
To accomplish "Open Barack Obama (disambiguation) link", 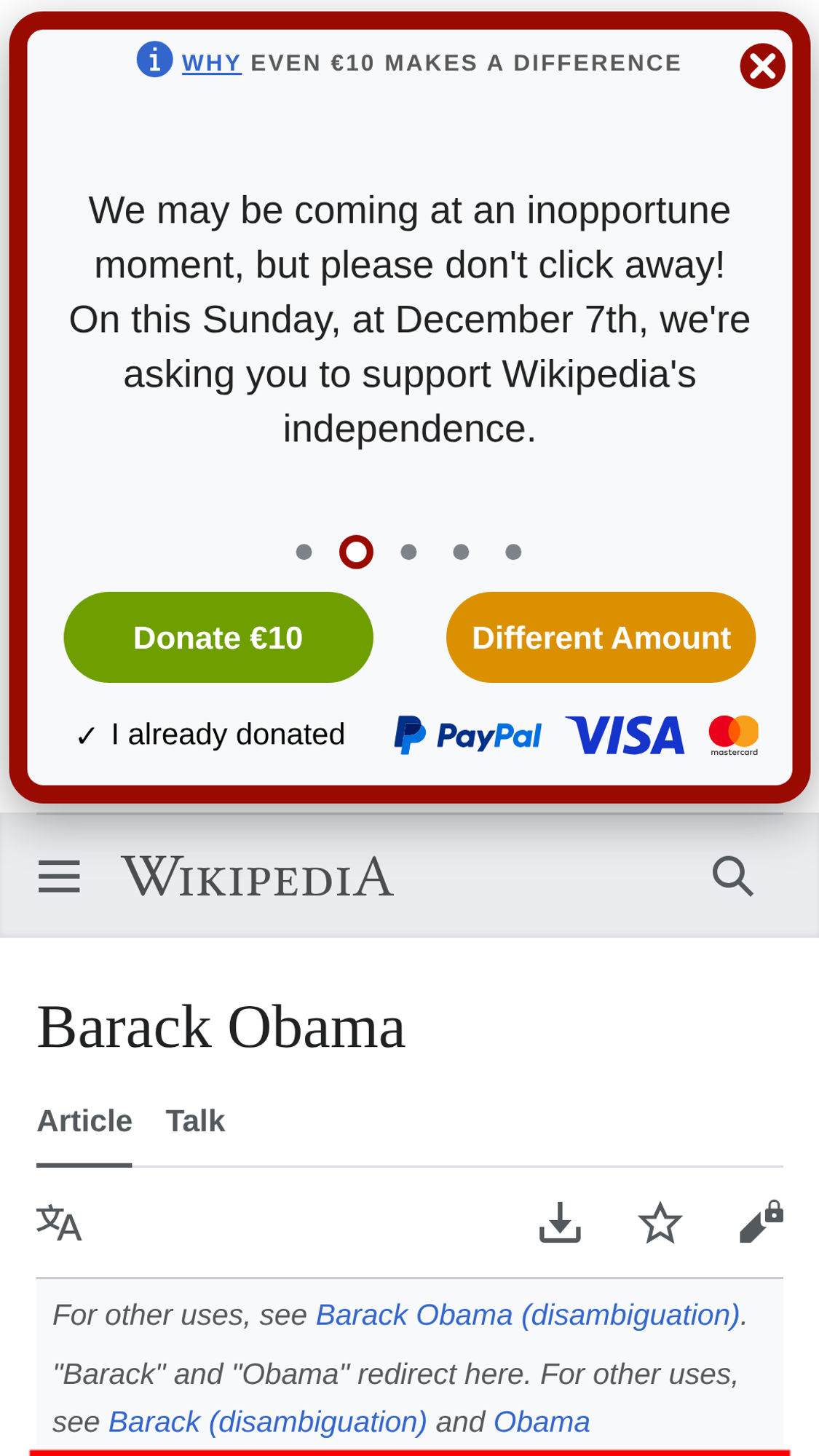I will click(527, 1315).
